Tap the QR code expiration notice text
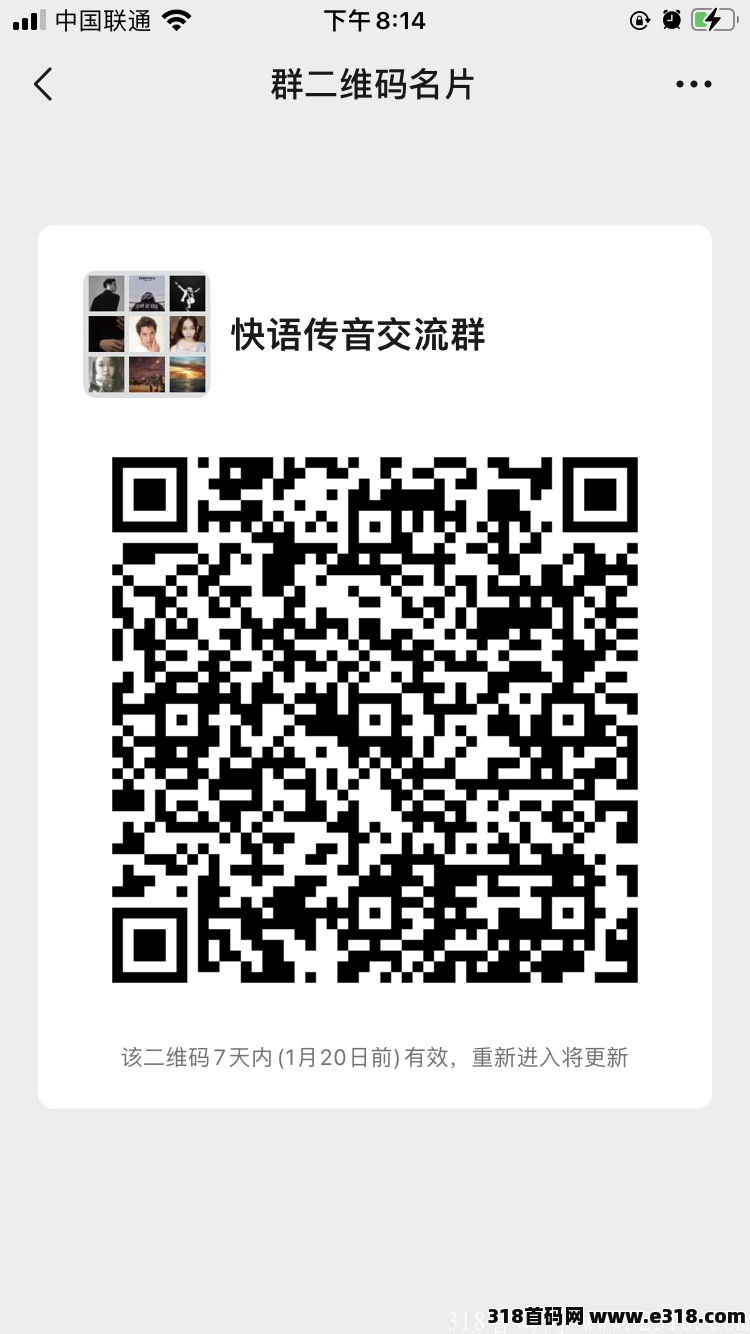Viewport: 750px width, 1334px height. point(375,1057)
